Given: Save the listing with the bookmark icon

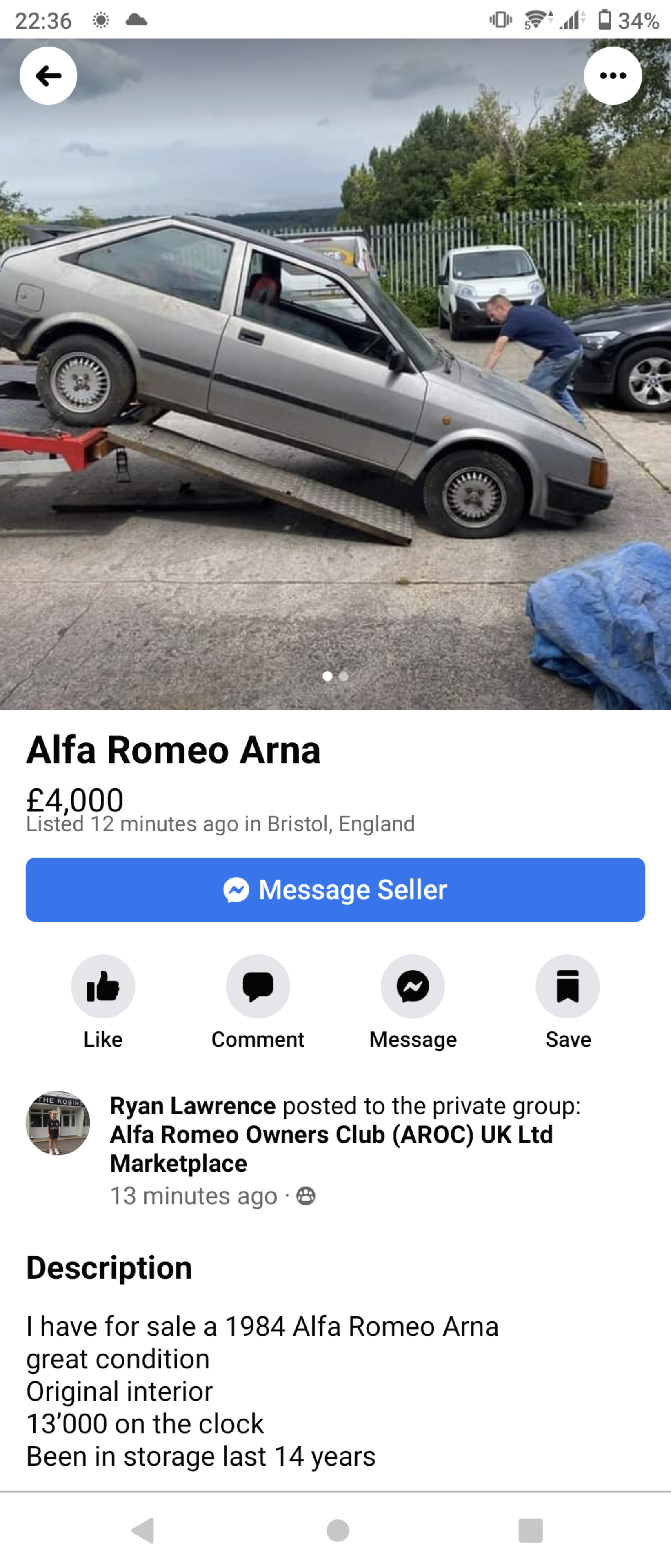Looking at the screenshot, I should [568, 986].
